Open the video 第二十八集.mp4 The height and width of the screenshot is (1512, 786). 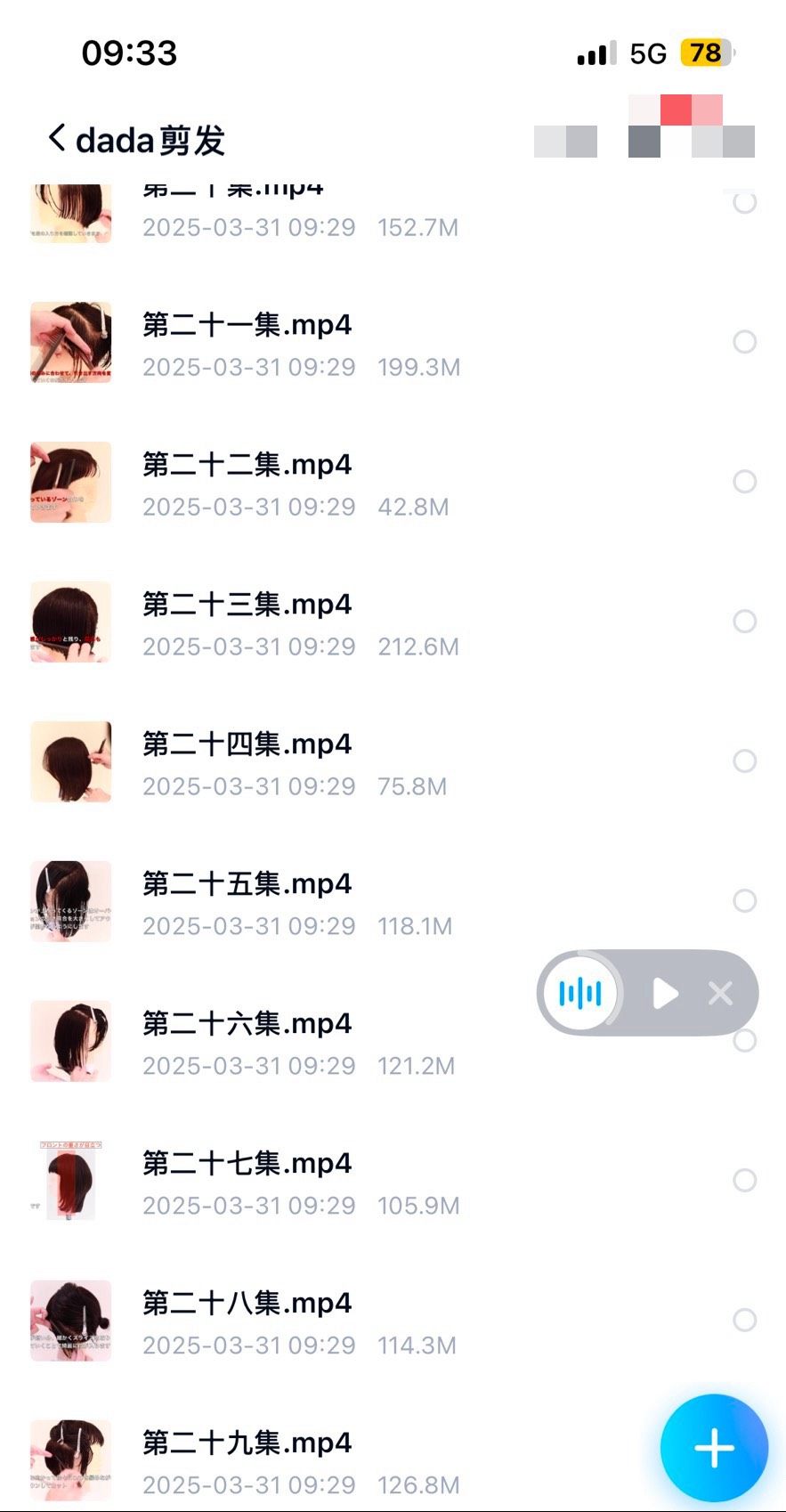(x=247, y=1305)
